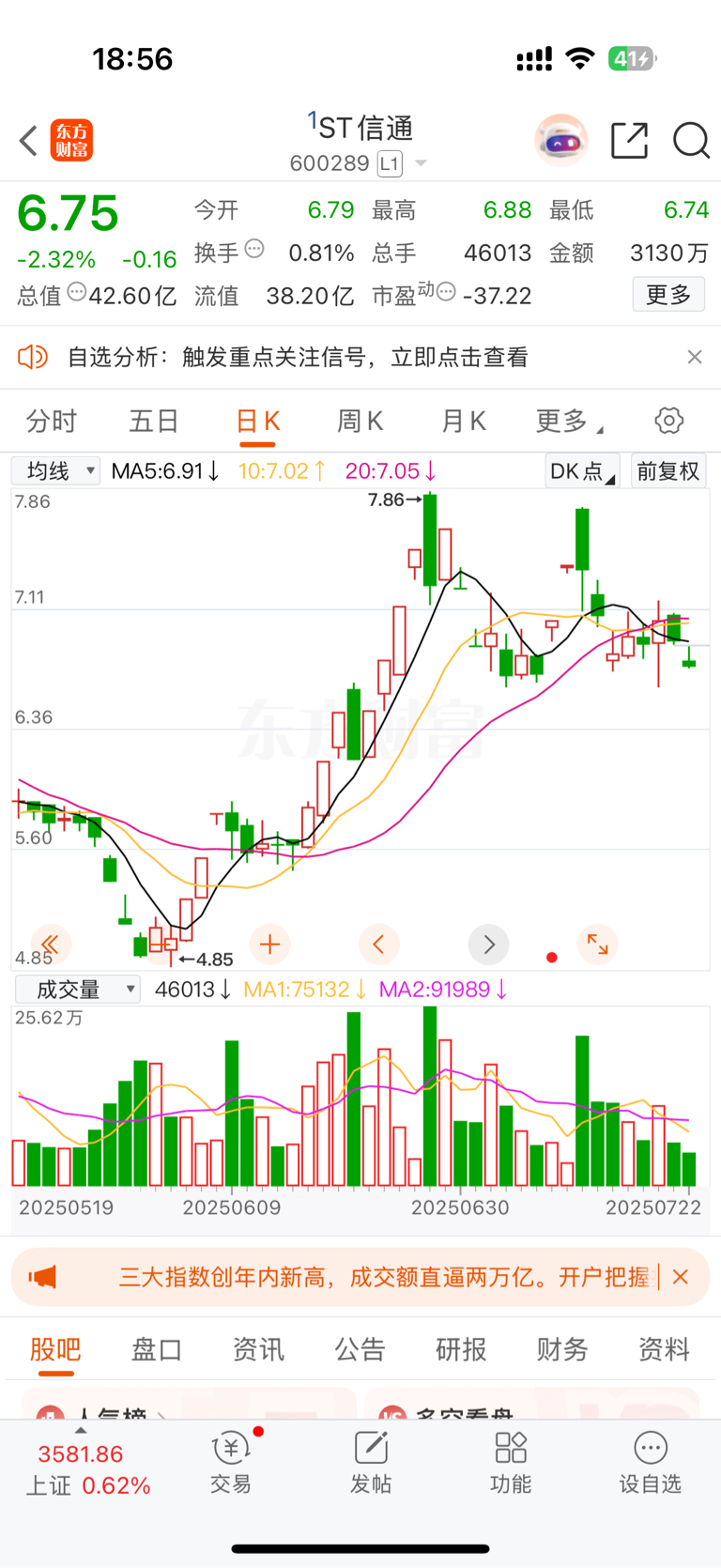The width and height of the screenshot is (721, 1568).
Task: Open the 均线 indicator dropdown
Action: click(56, 470)
